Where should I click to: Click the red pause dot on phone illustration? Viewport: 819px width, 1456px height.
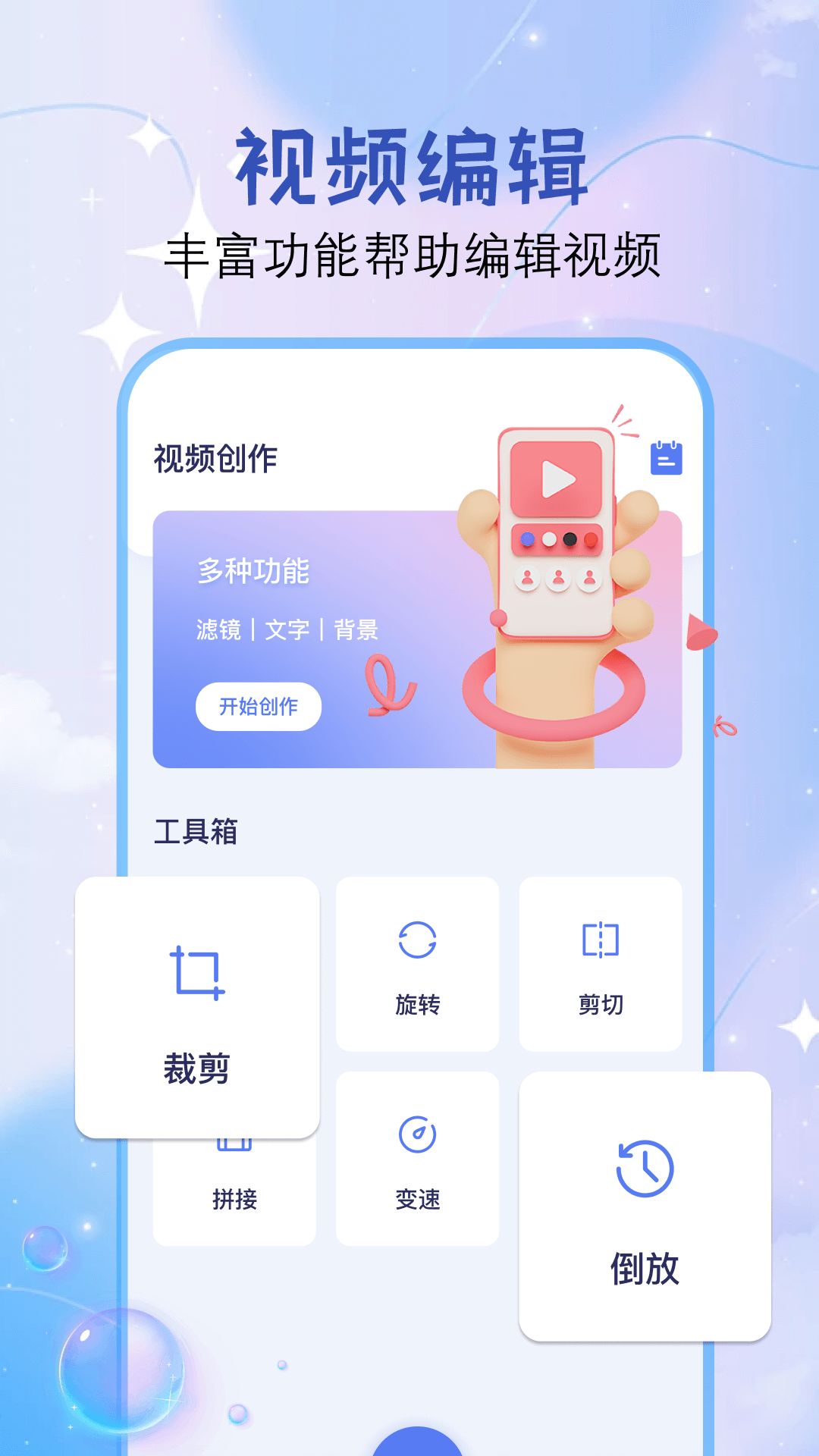point(590,538)
